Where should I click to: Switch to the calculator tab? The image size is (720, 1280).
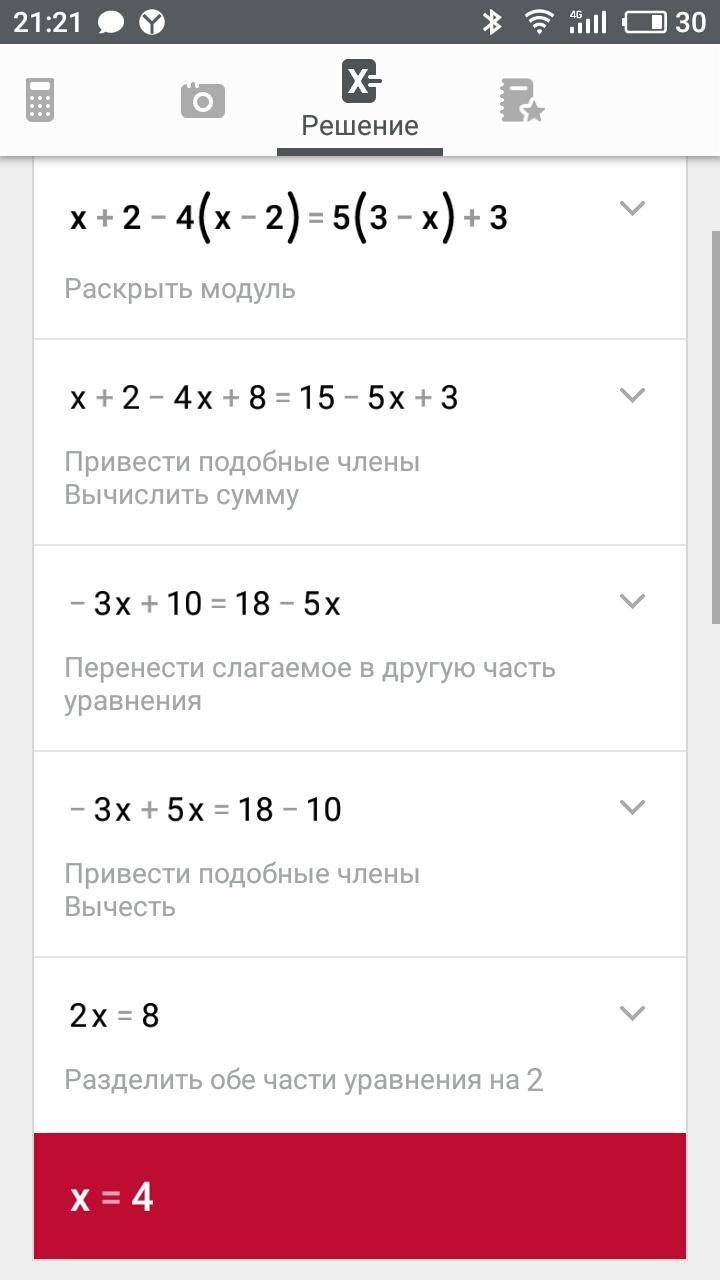40,101
